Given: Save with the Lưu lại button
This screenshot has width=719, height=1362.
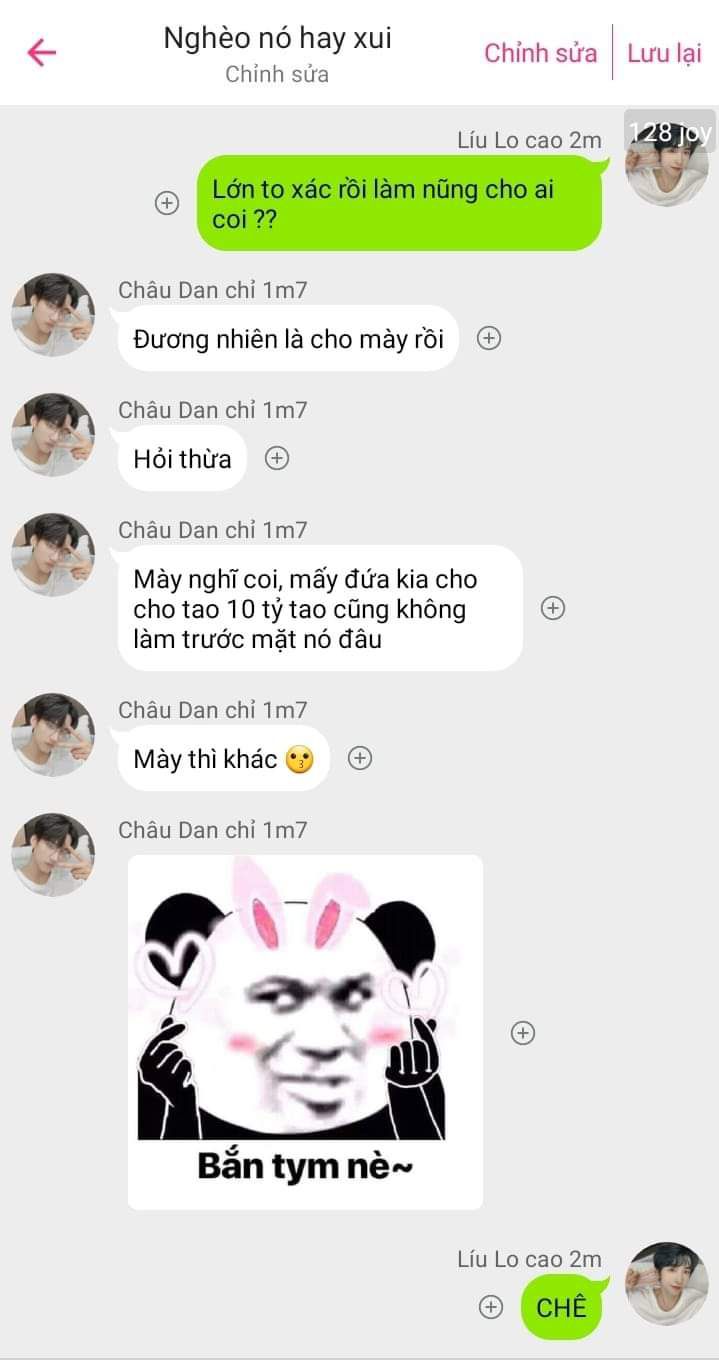Looking at the screenshot, I should point(664,53).
